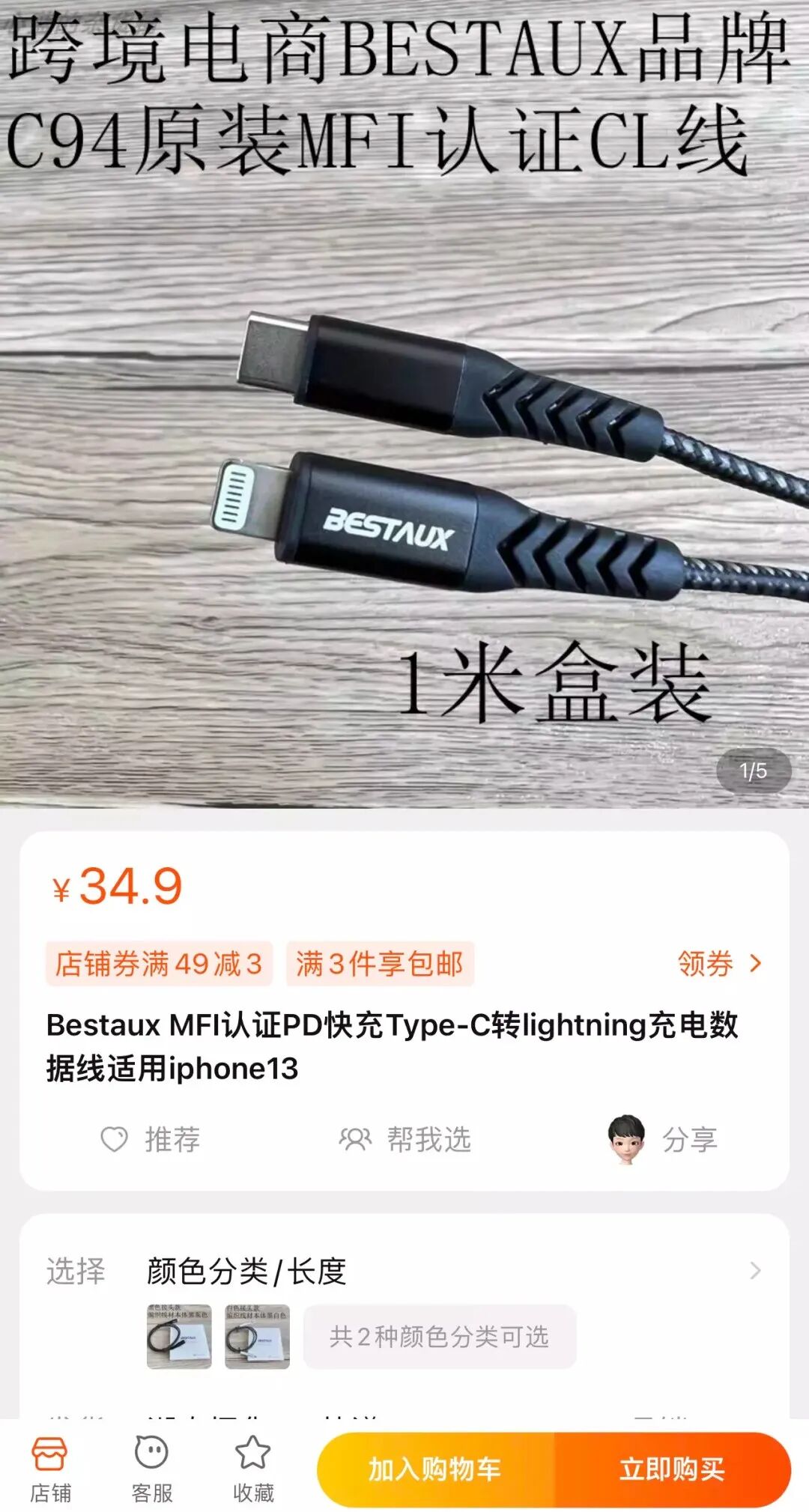Open the 店铺 shop page
The image size is (809, 1512).
(50, 1469)
